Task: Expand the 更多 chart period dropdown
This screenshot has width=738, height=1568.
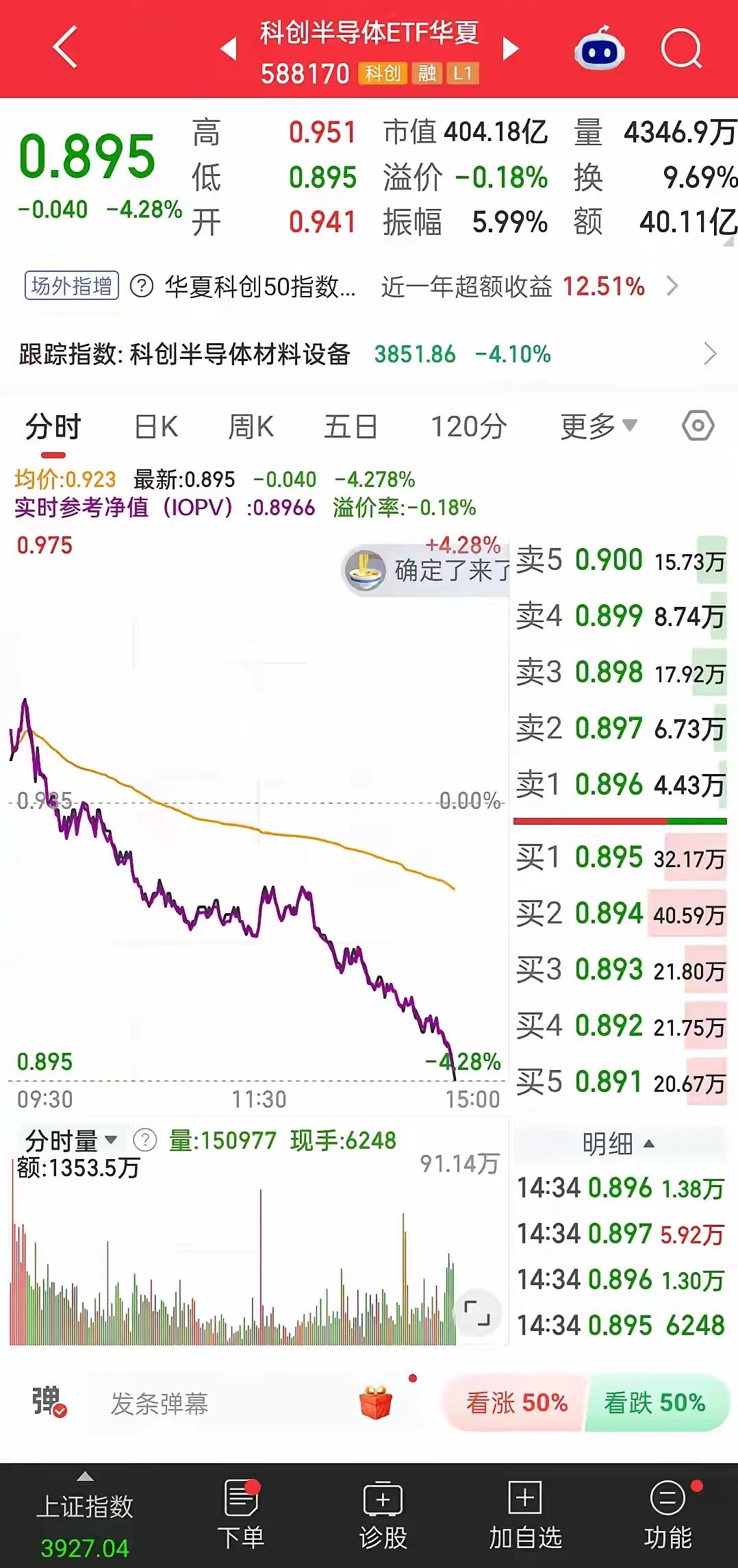Action: (x=598, y=427)
